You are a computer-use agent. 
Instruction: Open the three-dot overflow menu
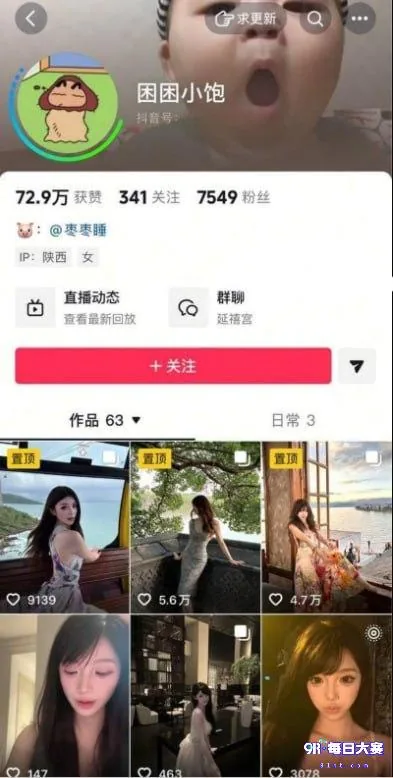pyautogui.click(x=360, y=19)
